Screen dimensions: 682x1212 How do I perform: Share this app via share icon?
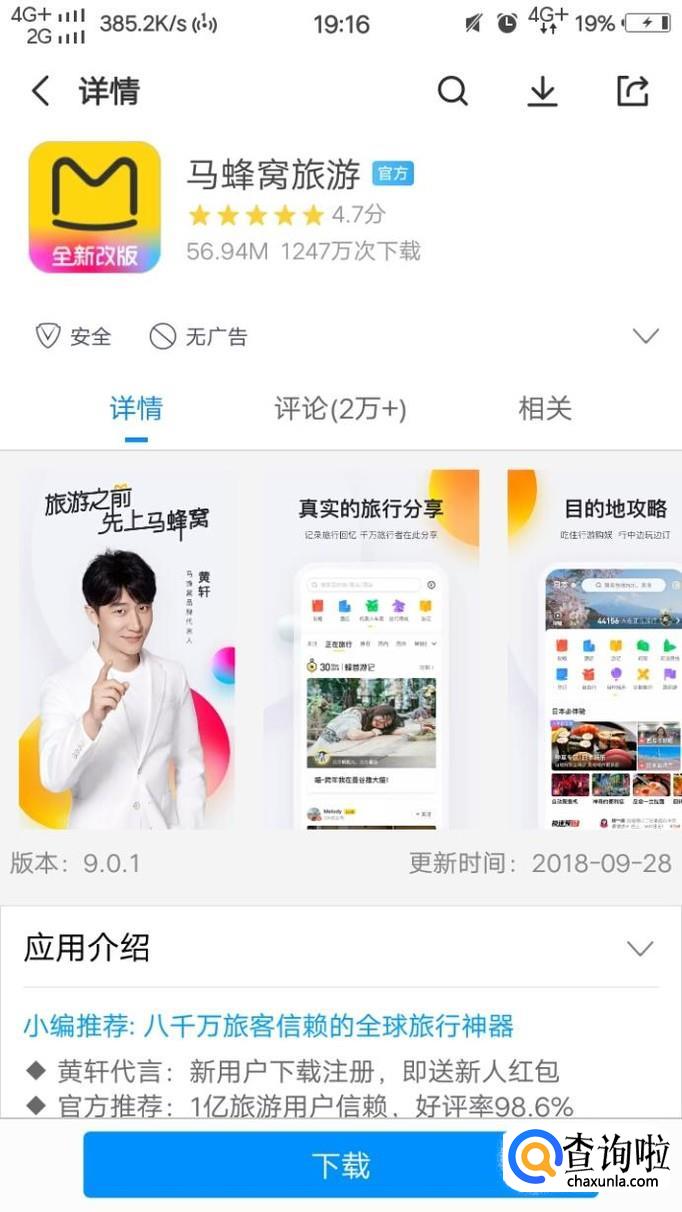[x=632, y=92]
